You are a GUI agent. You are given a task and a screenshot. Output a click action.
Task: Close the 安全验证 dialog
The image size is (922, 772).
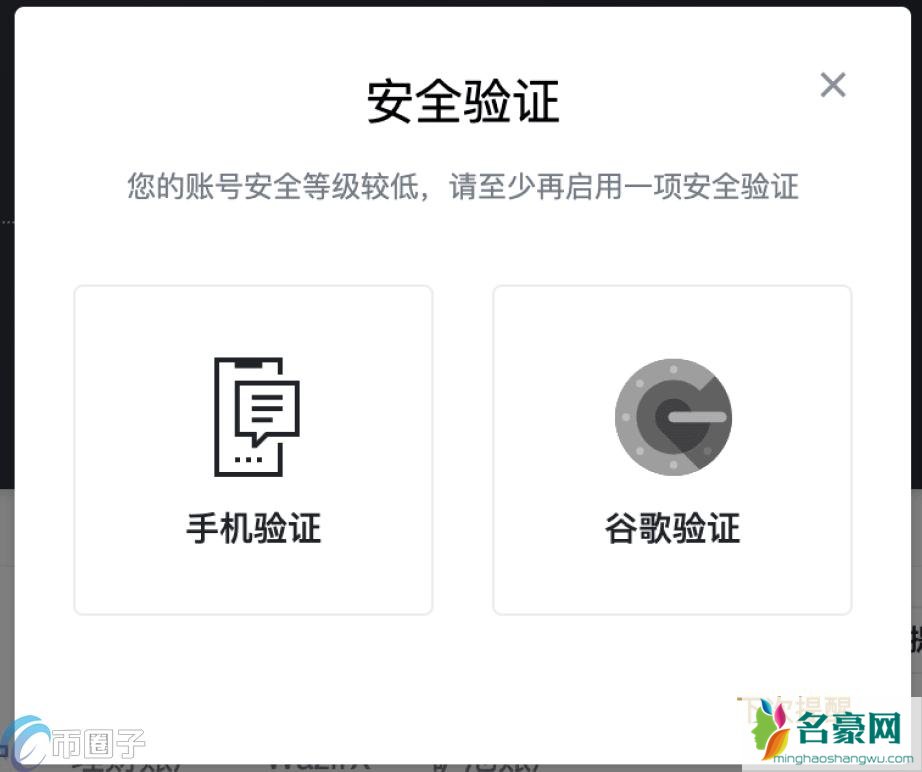[x=832, y=85]
